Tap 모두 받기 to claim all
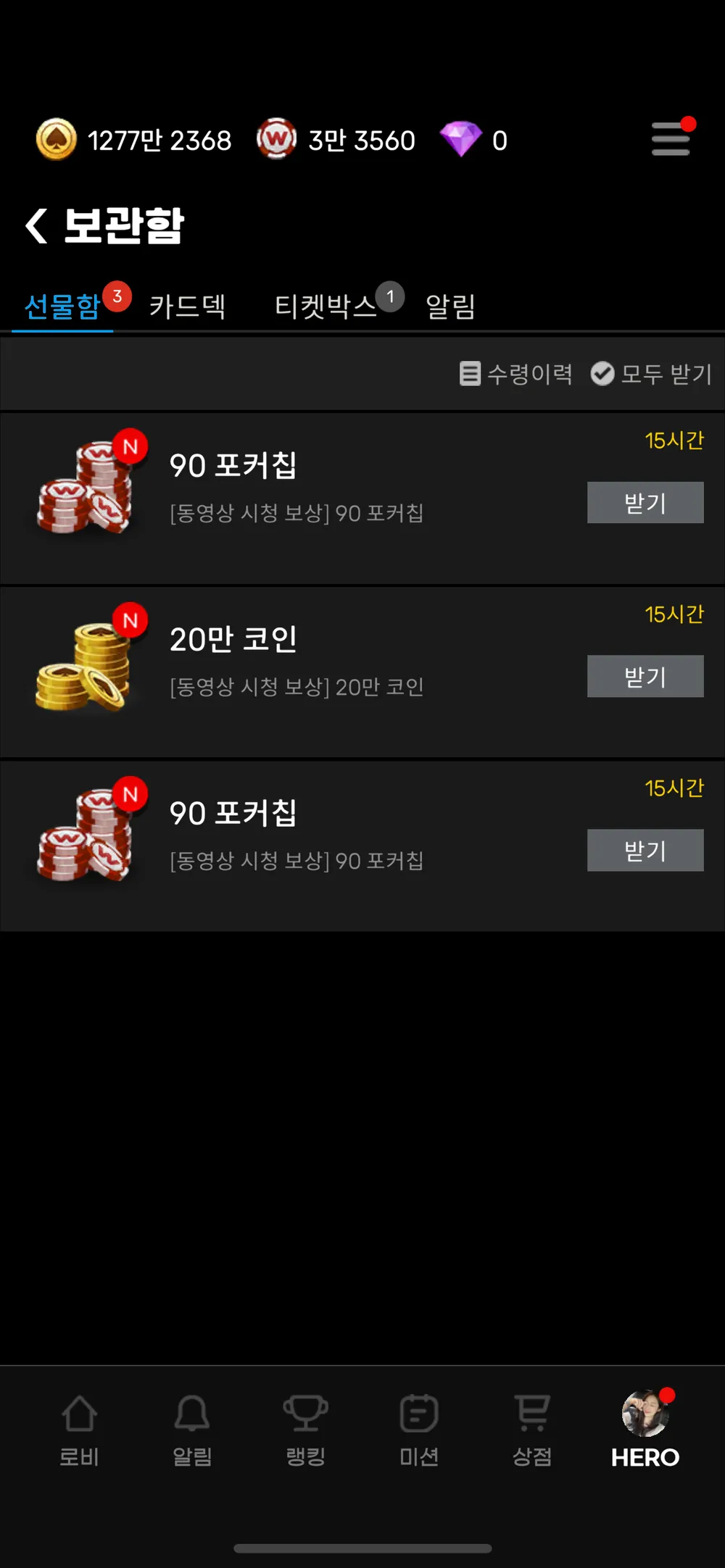 coord(651,374)
